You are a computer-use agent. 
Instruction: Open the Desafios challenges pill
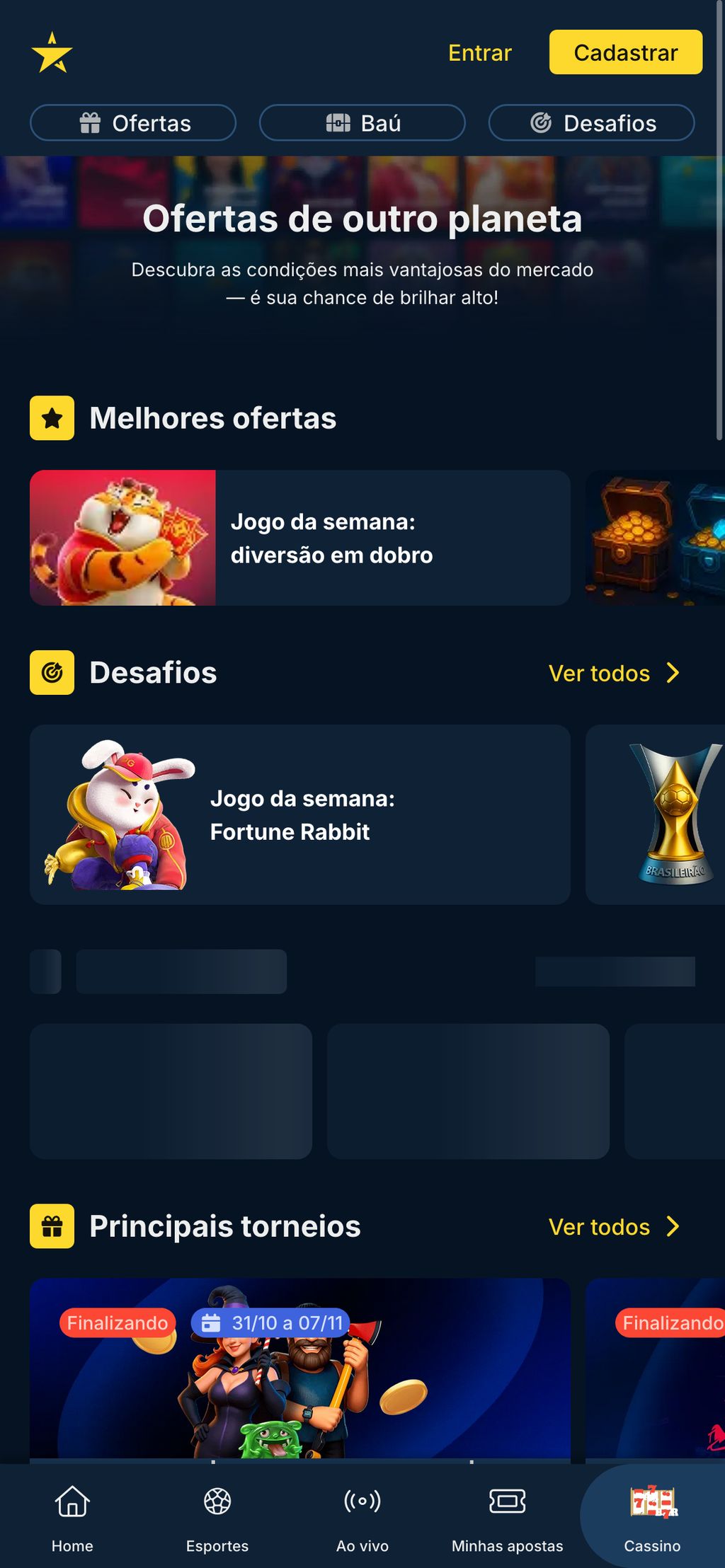(590, 122)
